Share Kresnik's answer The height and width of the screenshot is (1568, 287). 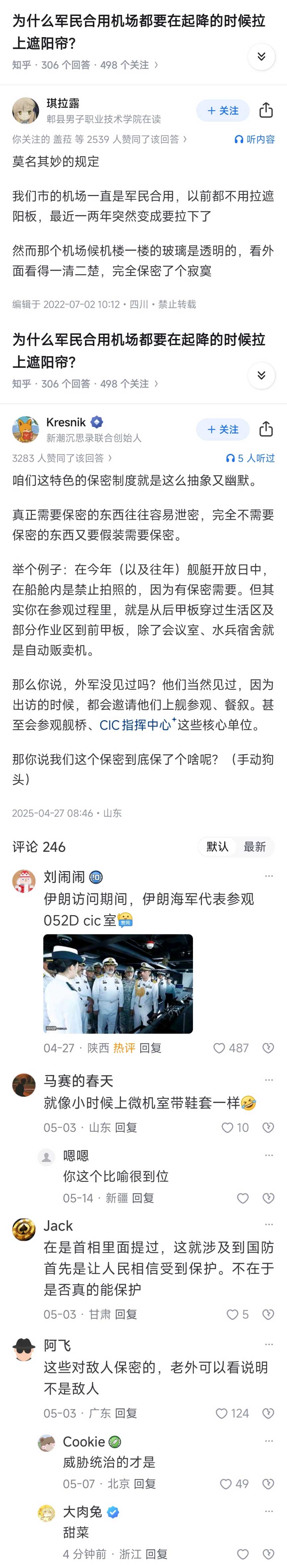coord(266,430)
